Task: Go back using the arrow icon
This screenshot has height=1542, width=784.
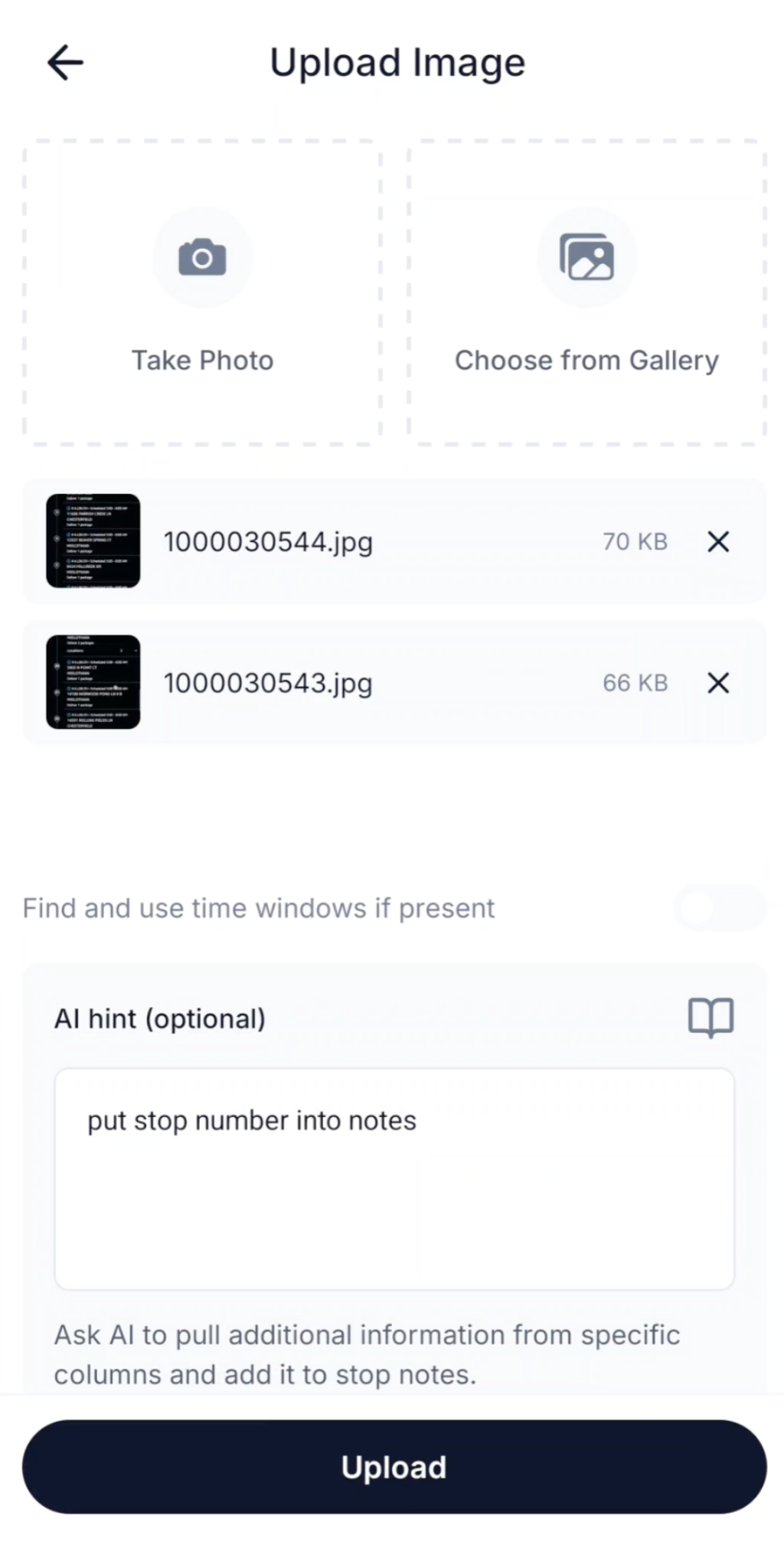Action: (65, 62)
